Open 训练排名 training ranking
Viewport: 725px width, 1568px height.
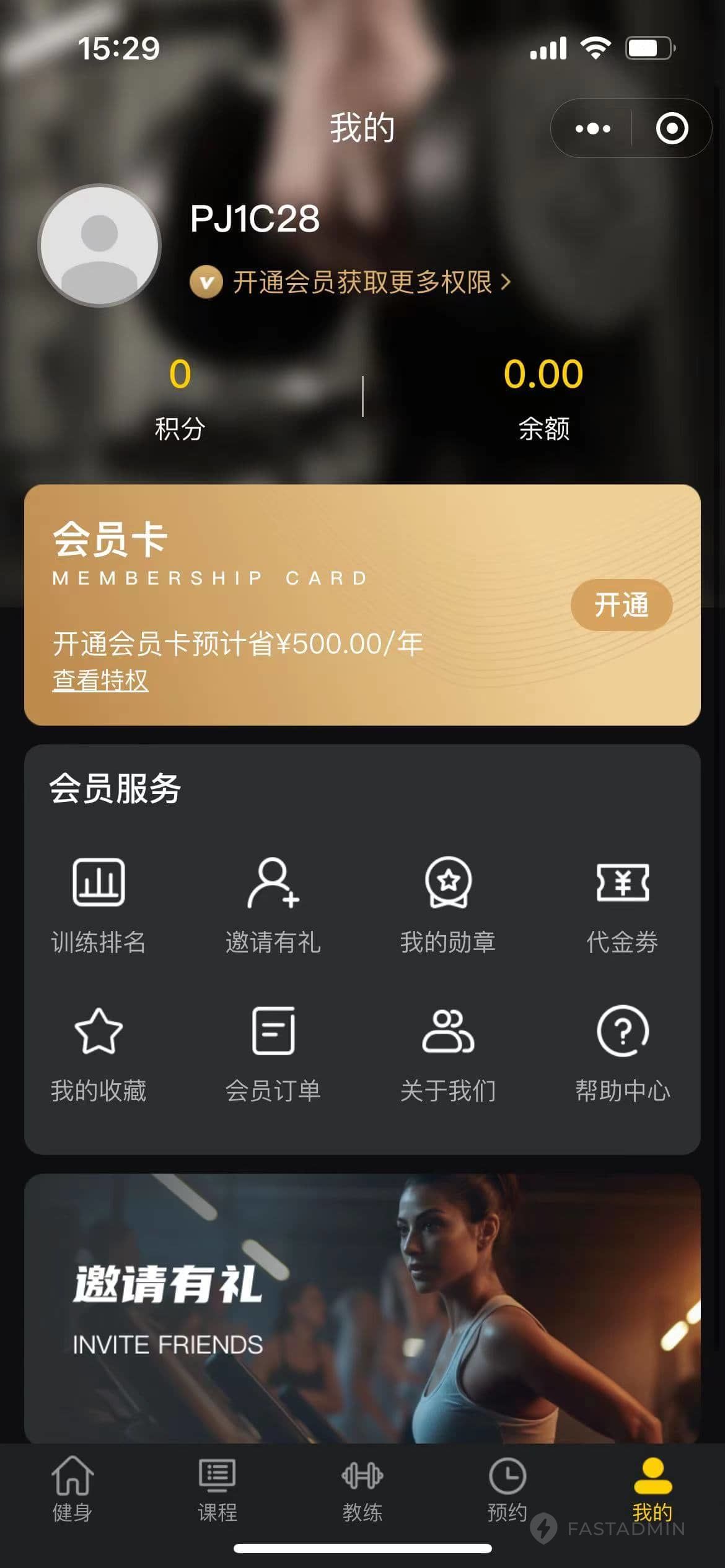99,905
